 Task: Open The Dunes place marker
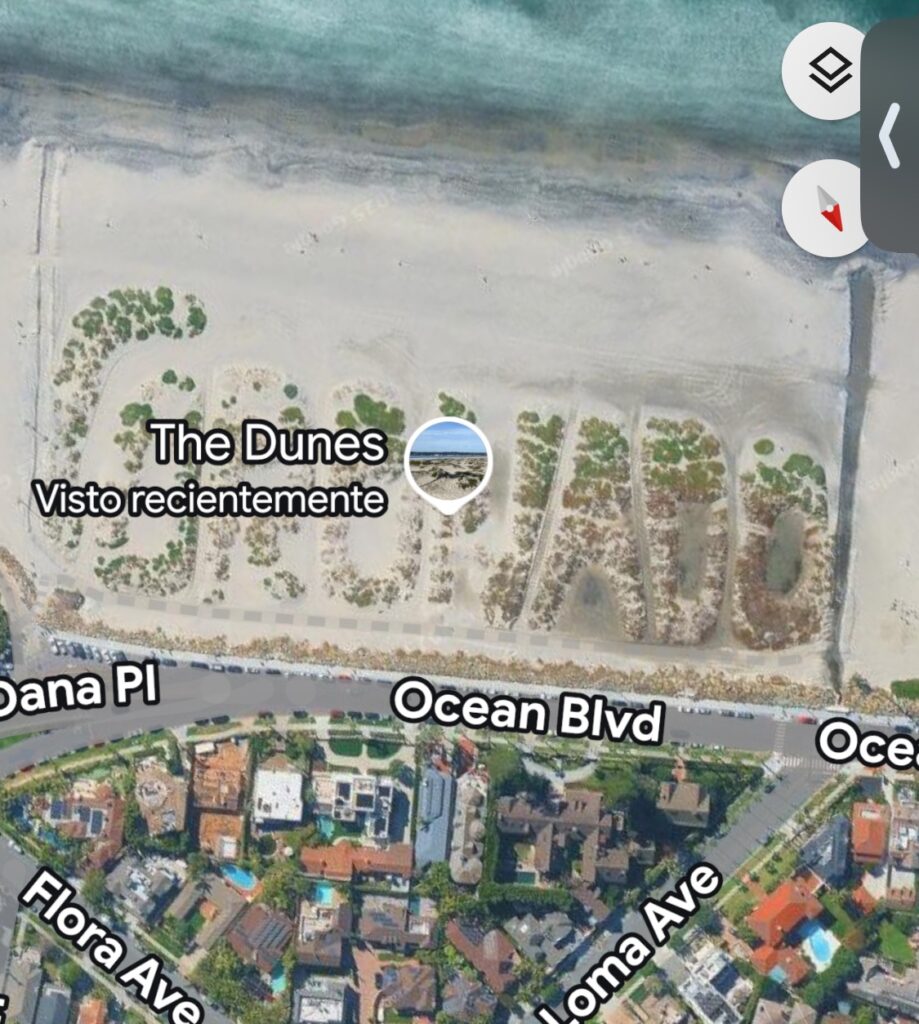tap(447, 463)
